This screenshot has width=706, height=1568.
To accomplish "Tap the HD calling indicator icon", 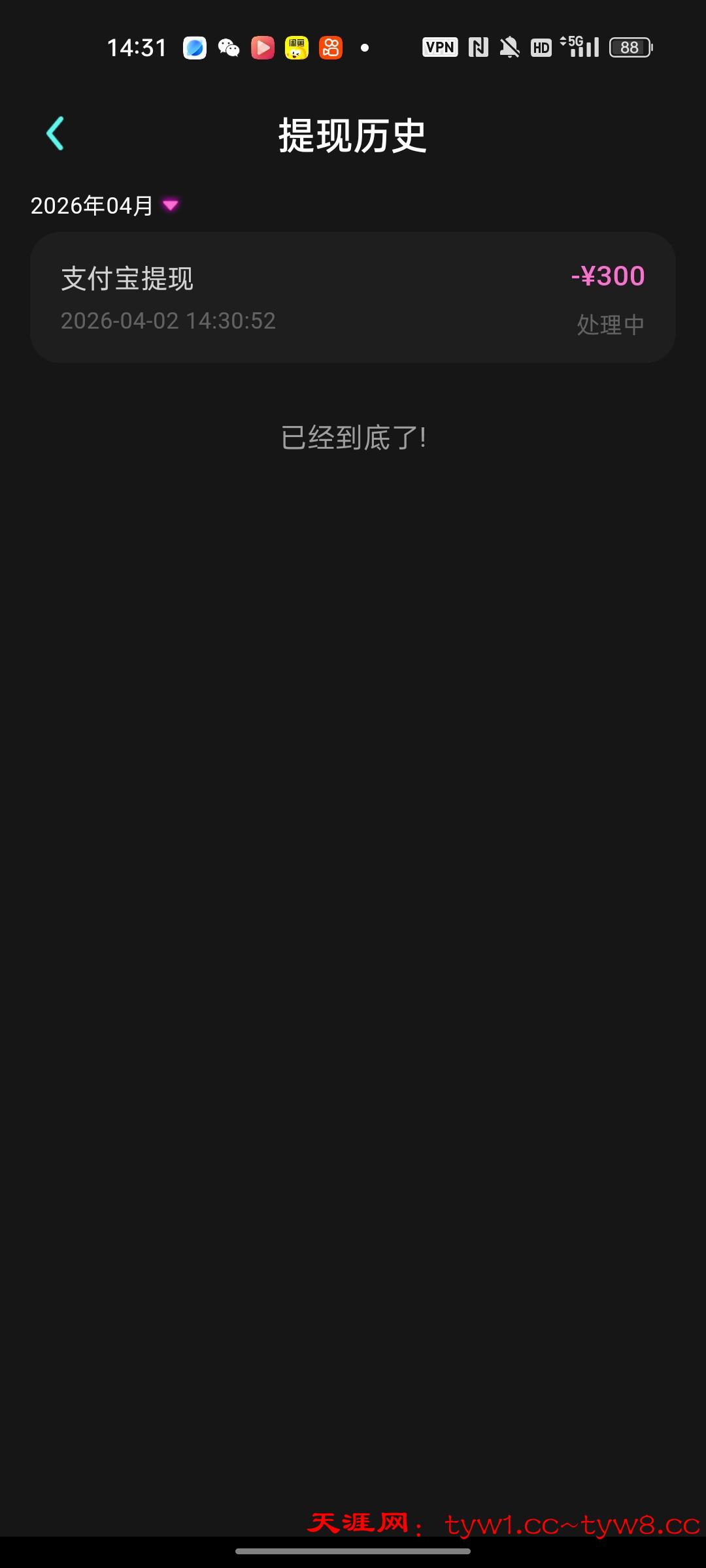I will click(540, 47).
